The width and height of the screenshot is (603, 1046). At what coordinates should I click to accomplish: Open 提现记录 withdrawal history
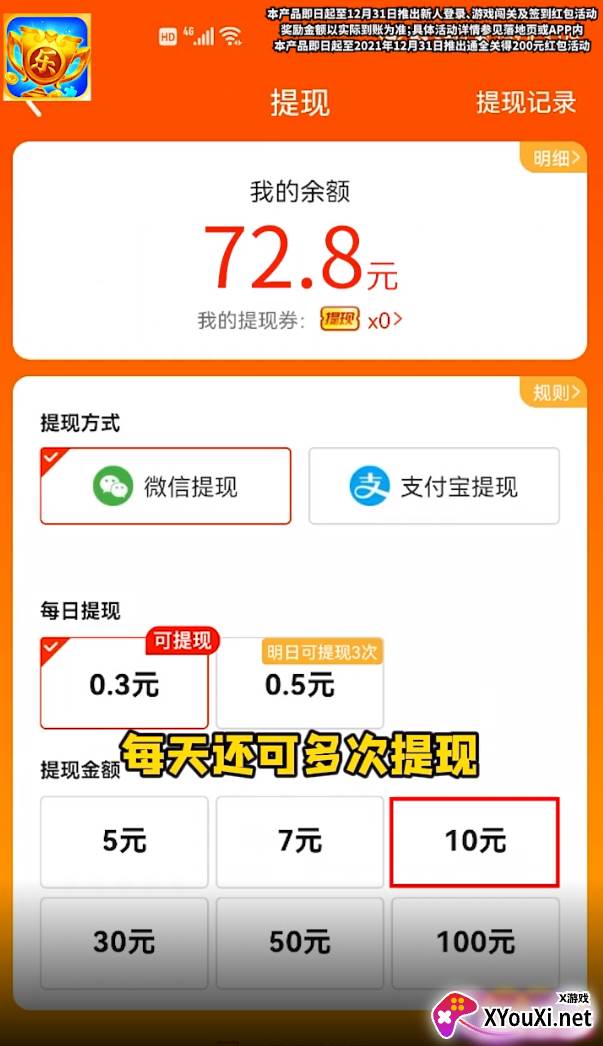click(x=526, y=102)
